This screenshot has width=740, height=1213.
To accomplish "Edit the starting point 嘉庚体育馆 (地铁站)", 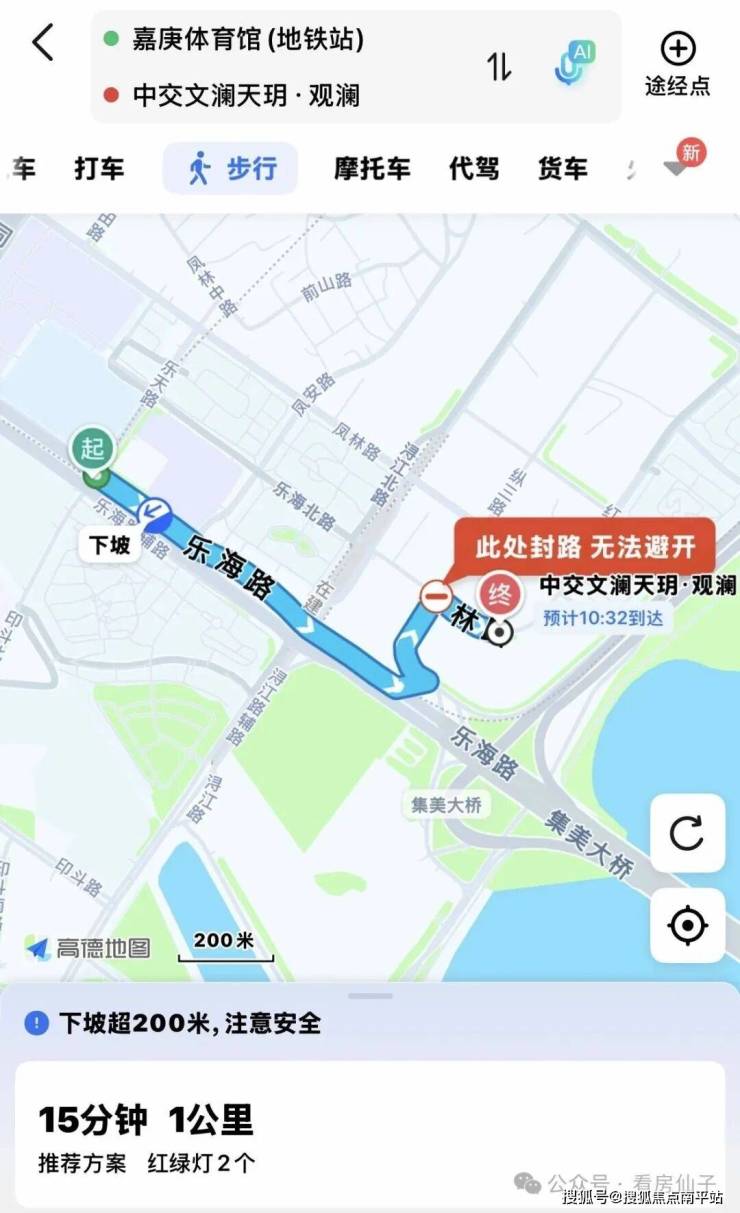I will coord(248,40).
